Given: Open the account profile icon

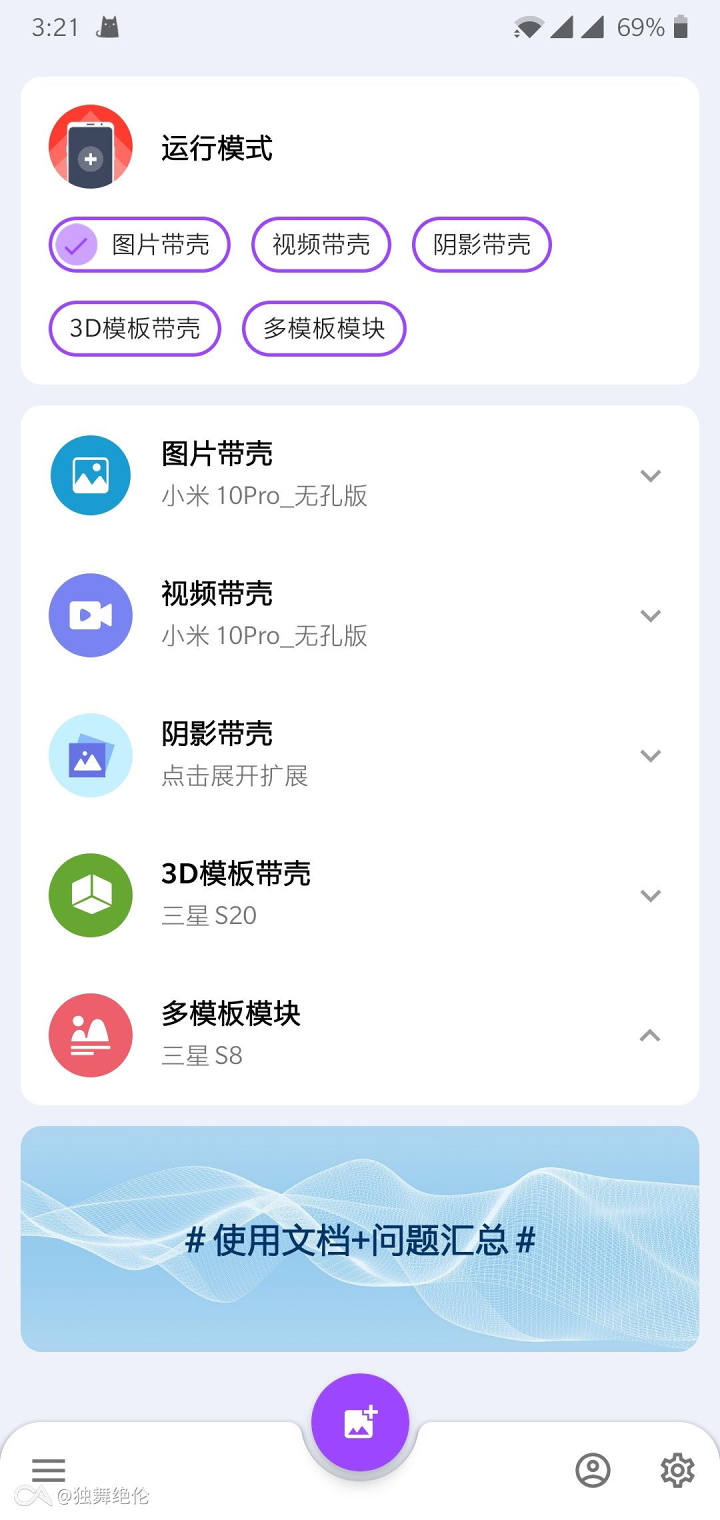Looking at the screenshot, I should click(593, 1470).
